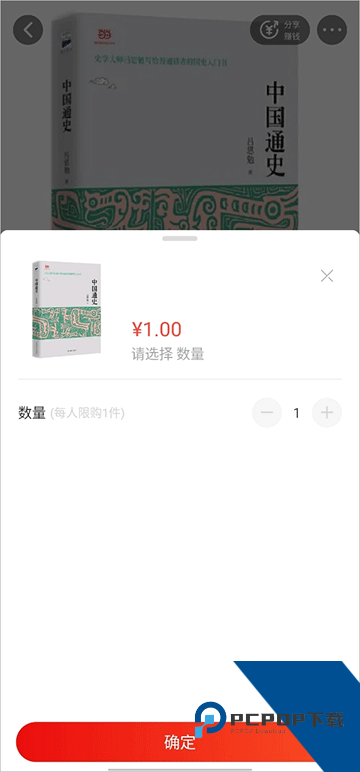Close the quantity selection sheet
This screenshot has width=360, height=772.
click(327, 276)
